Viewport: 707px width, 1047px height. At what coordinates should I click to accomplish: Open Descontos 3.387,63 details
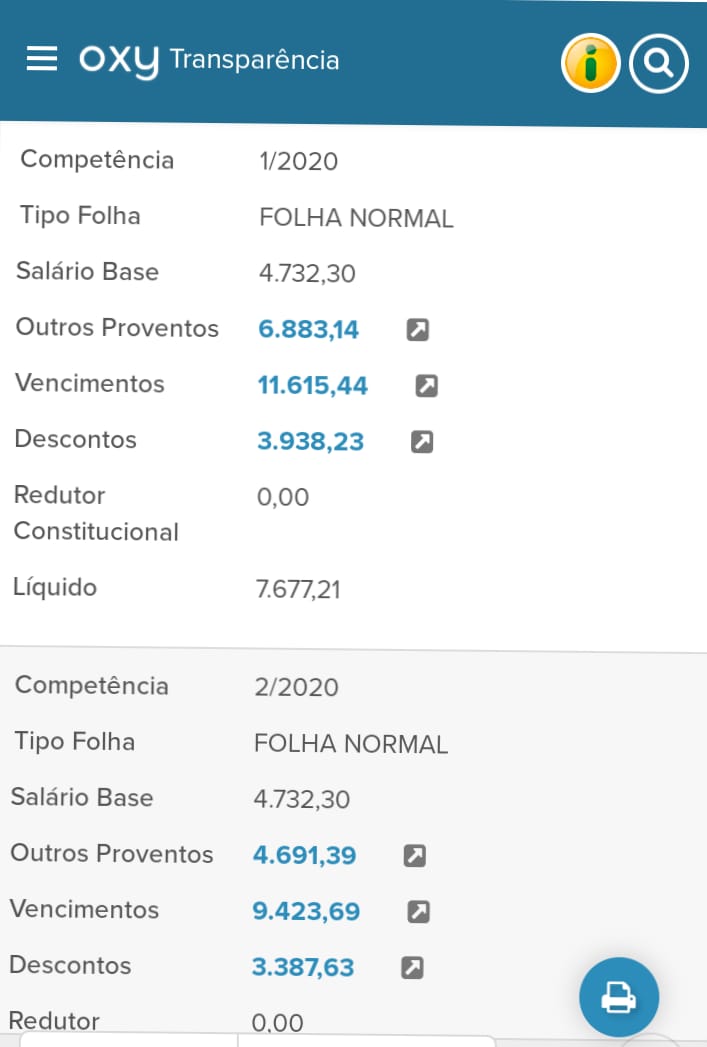tap(412, 967)
